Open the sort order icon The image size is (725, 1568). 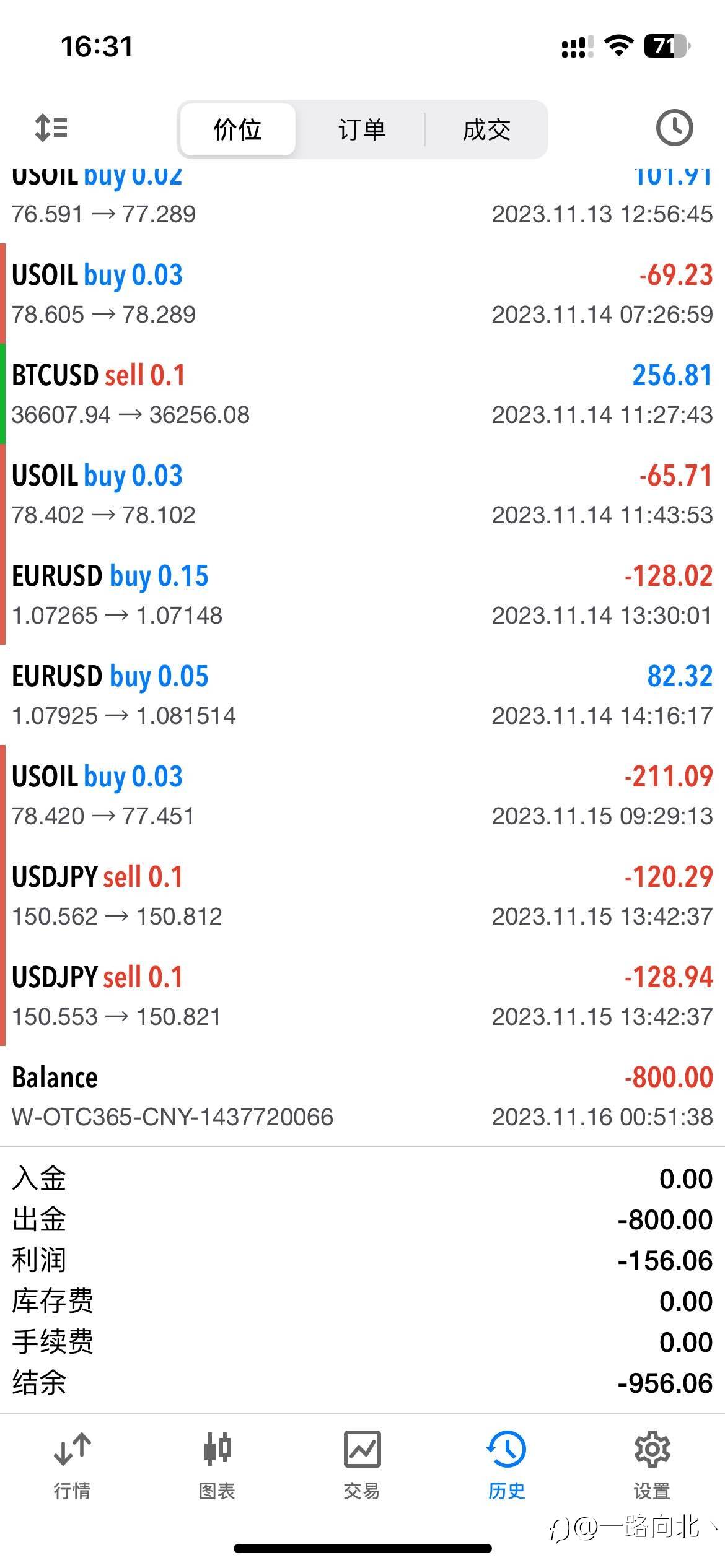point(51,128)
